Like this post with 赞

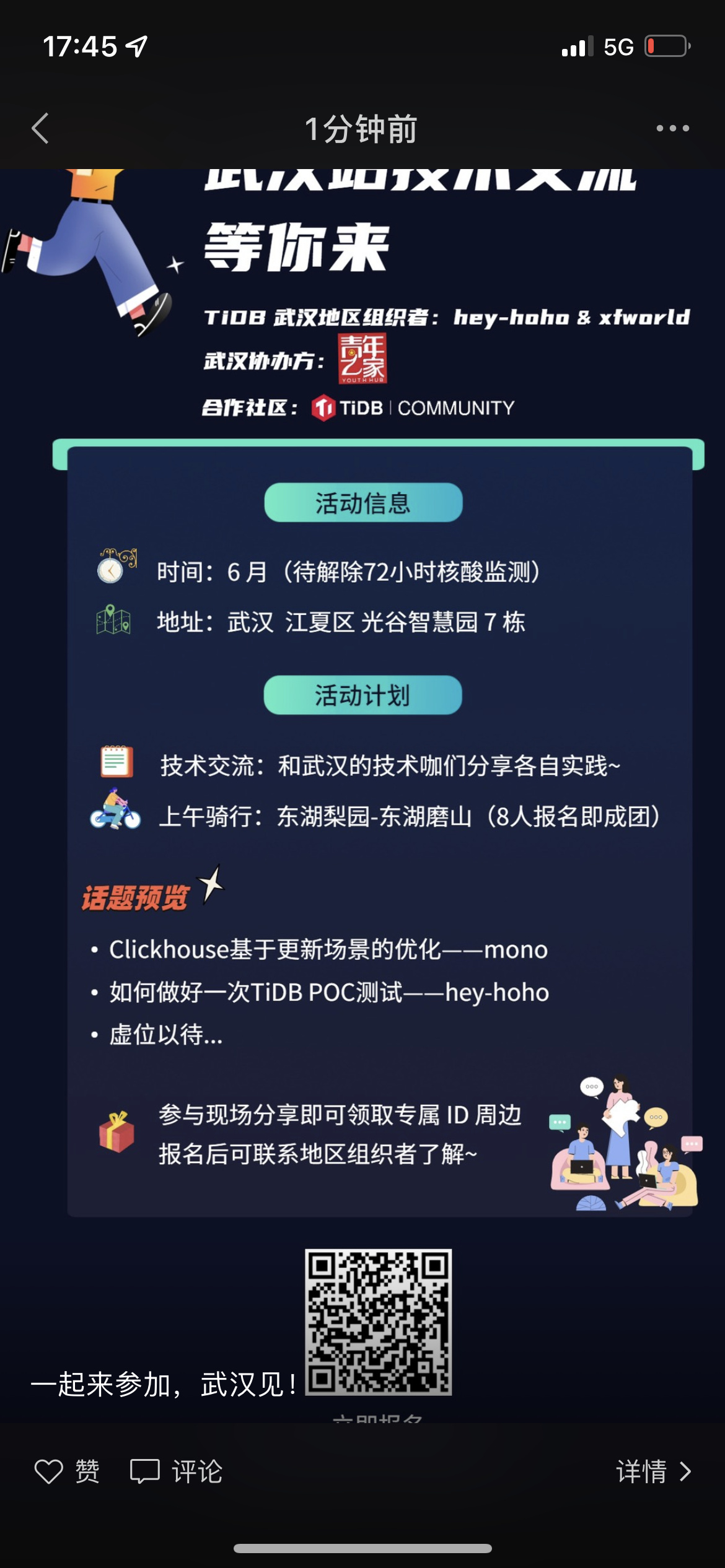(67, 1471)
